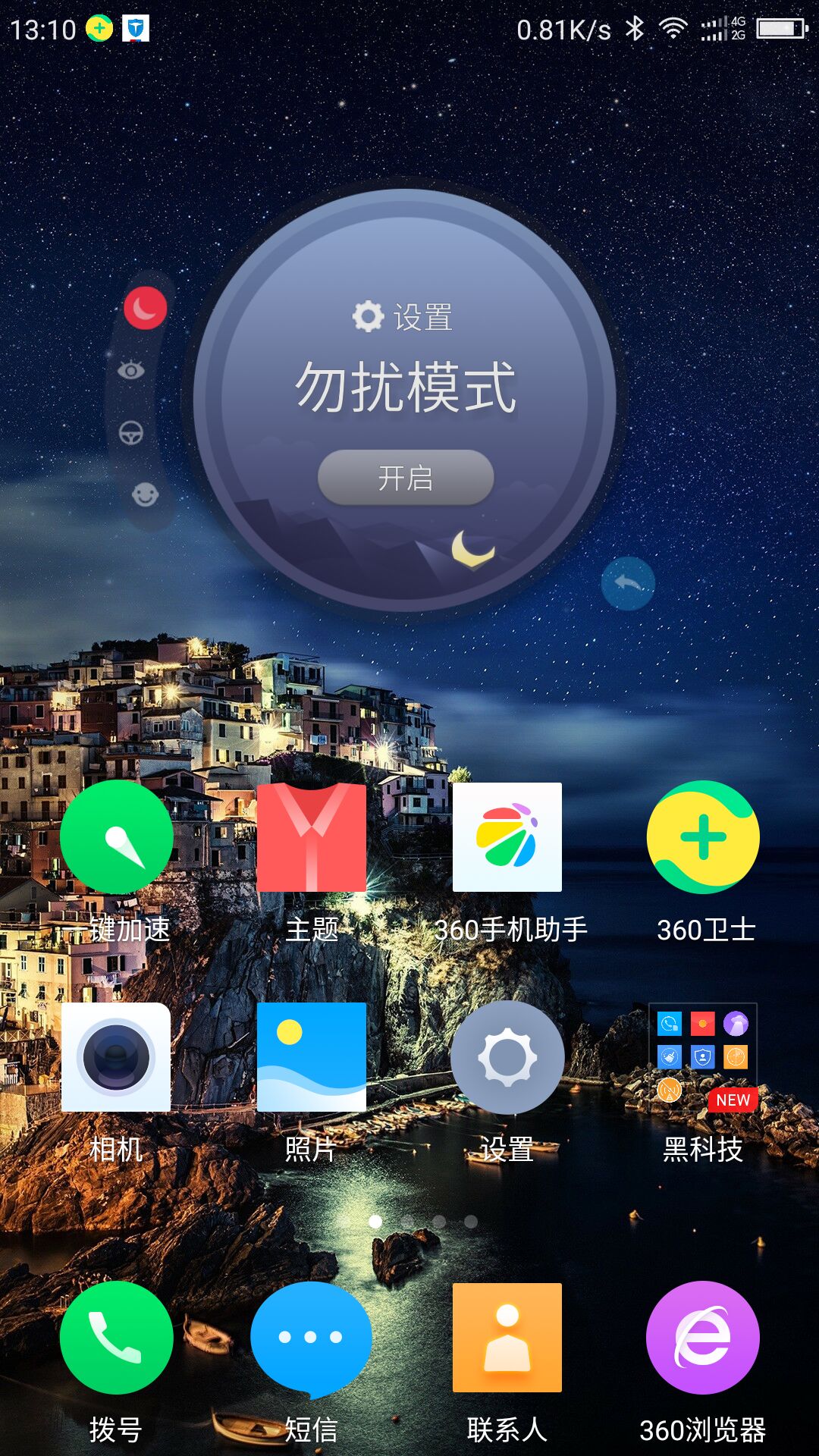Viewport: 819px width, 1456px height.
Task: Open the 黑科技 folder
Action: 703,1057
